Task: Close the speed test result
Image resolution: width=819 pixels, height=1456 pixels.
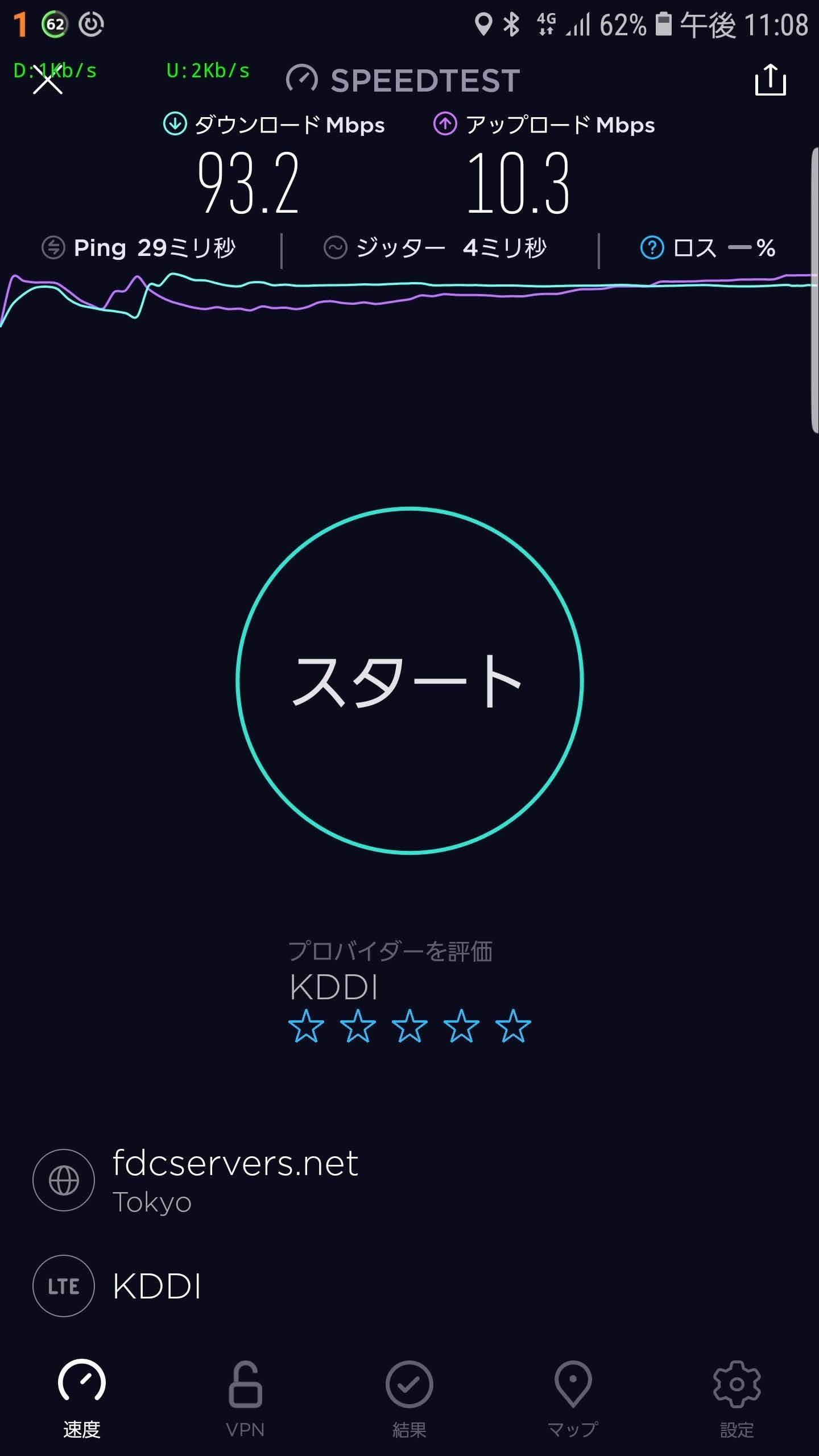Action: (48, 81)
